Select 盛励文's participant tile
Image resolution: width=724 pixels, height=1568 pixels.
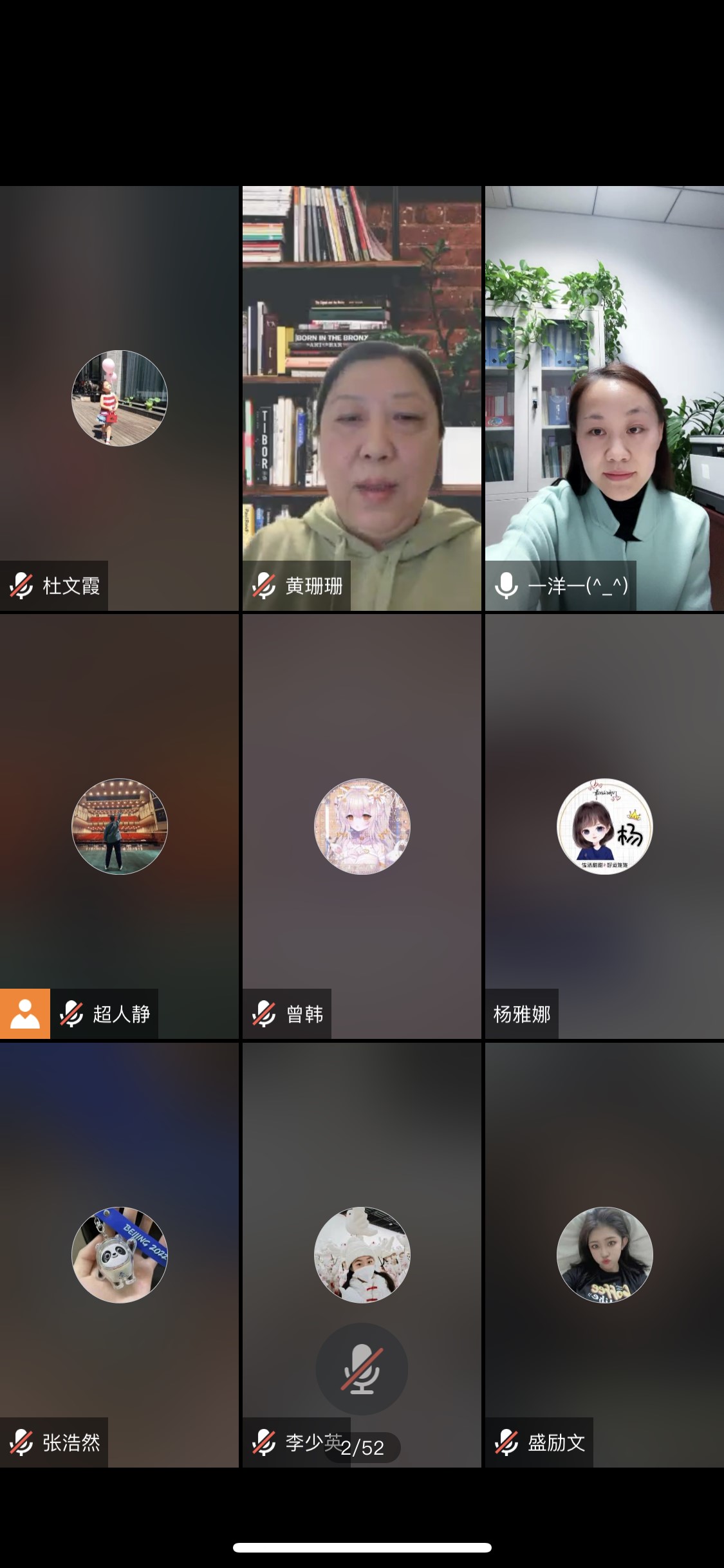[x=604, y=1255]
